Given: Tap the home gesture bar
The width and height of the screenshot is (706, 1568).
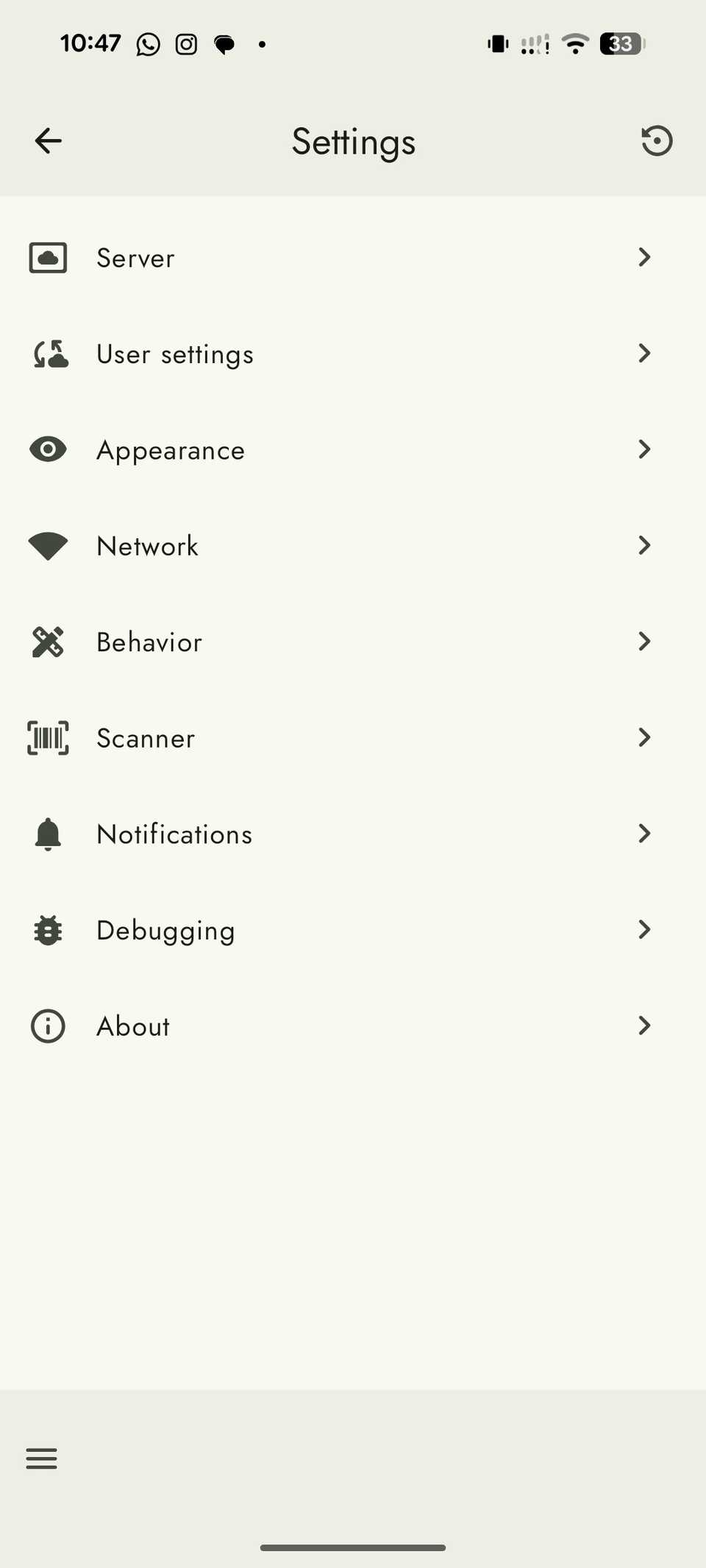Looking at the screenshot, I should click(x=353, y=1547).
